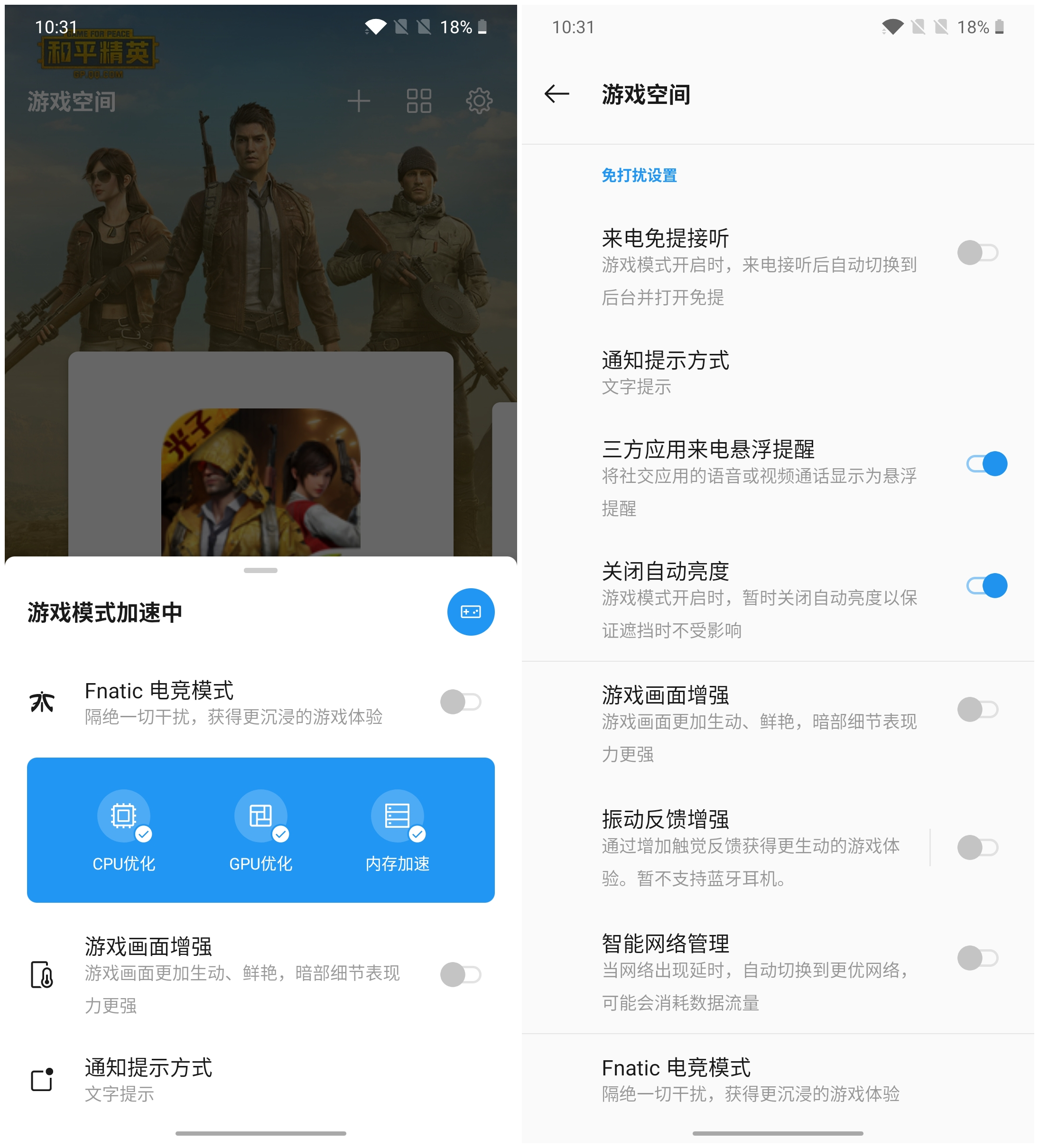Image resolution: width=1039 pixels, height=1148 pixels.
Task: Enable 振动反馈增强 switch
Action: point(977,847)
